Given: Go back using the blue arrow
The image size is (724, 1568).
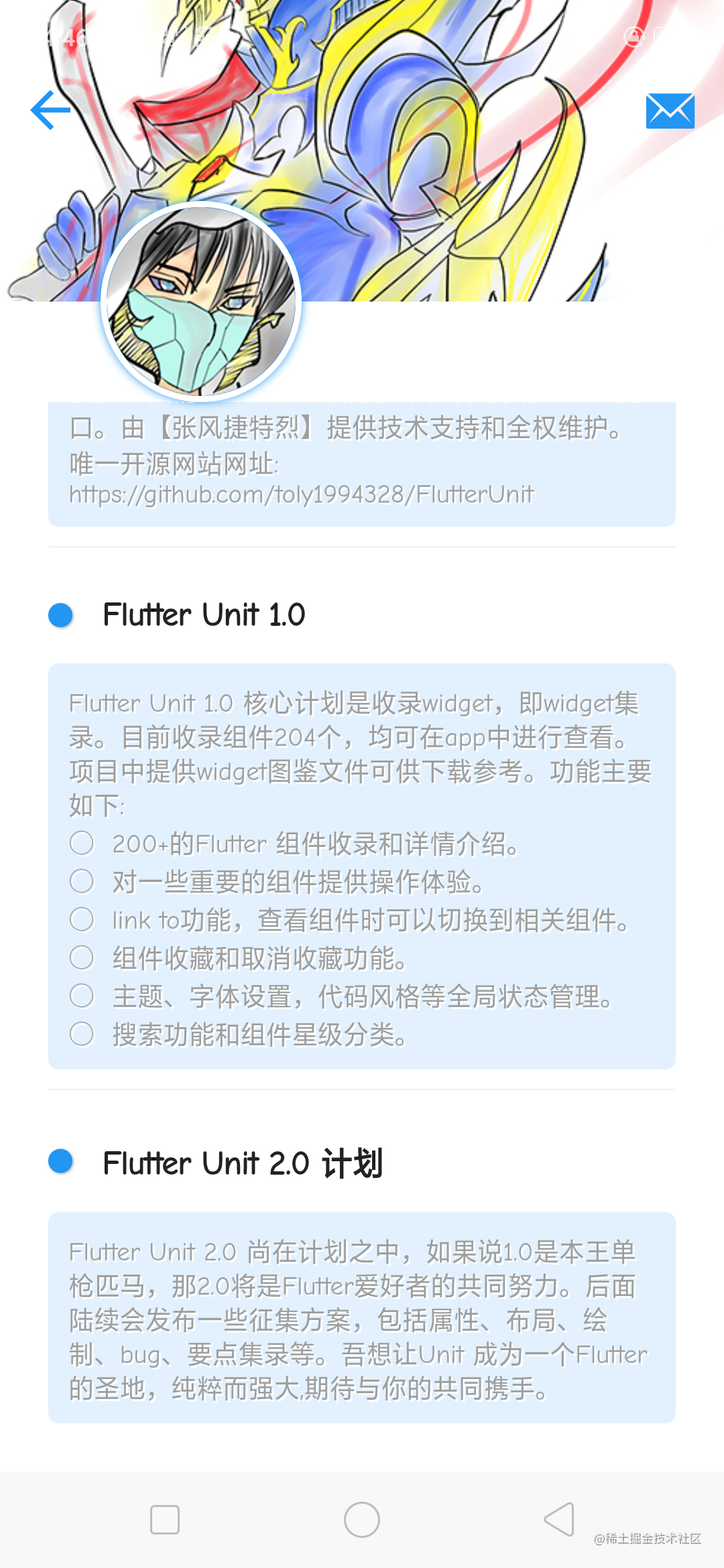Looking at the screenshot, I should pos(50,110).
